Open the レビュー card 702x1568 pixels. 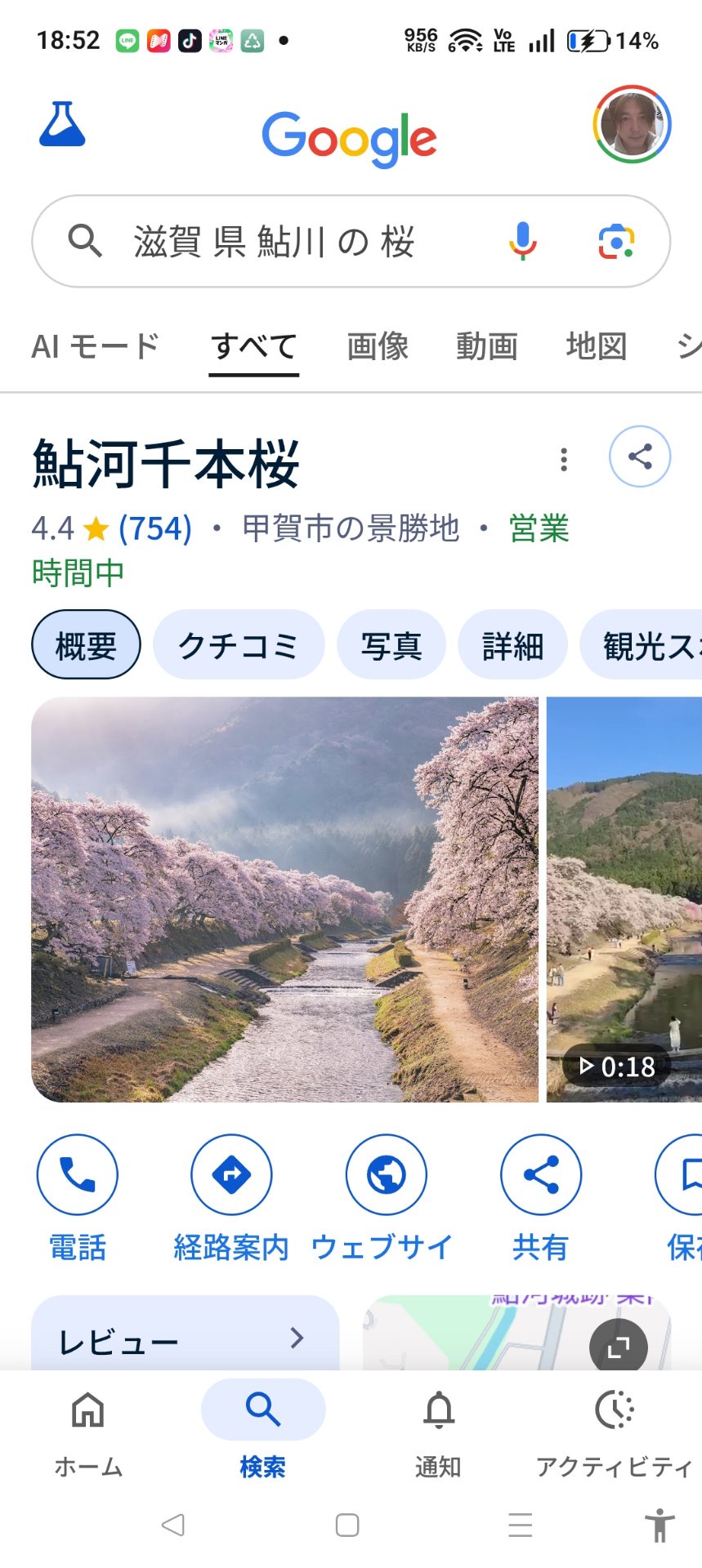185,1338
